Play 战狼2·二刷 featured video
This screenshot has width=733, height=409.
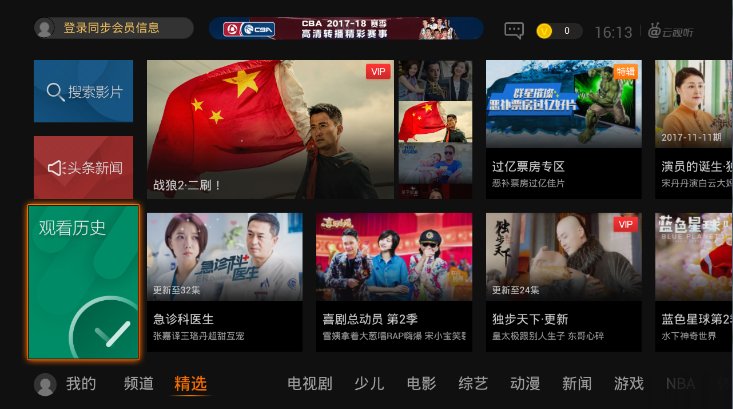point(270,128)
